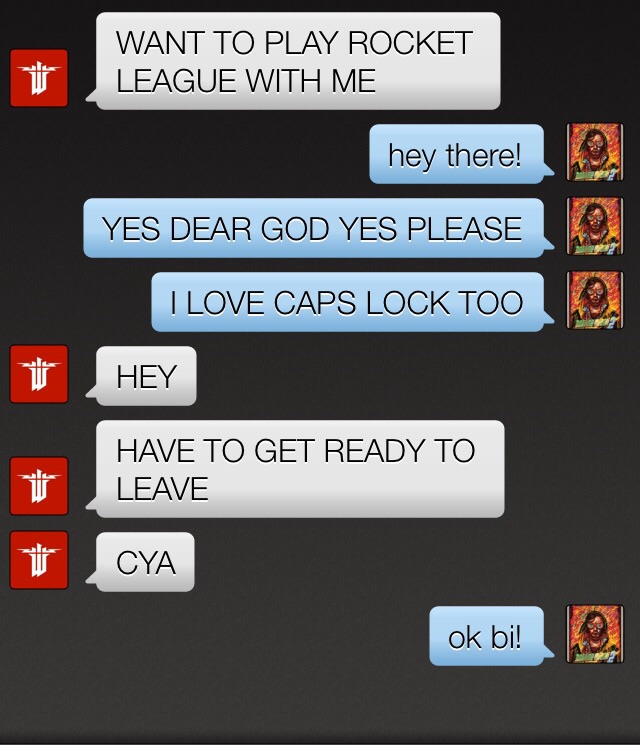Tap the avatar next to "hey there!"
The height and width of the screenshot is (745, 640).
[x=594, y=153]
